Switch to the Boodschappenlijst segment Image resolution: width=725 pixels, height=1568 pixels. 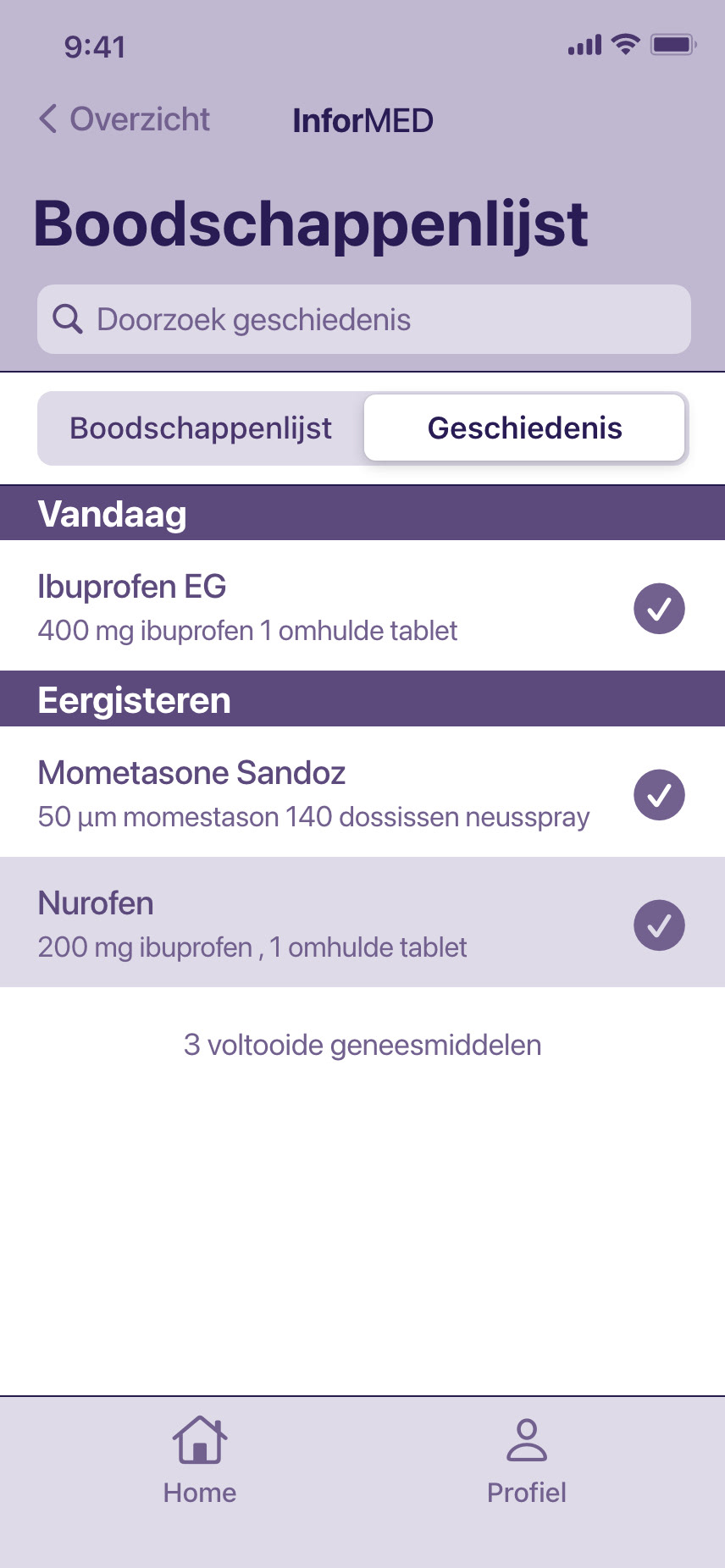(201, 428)
